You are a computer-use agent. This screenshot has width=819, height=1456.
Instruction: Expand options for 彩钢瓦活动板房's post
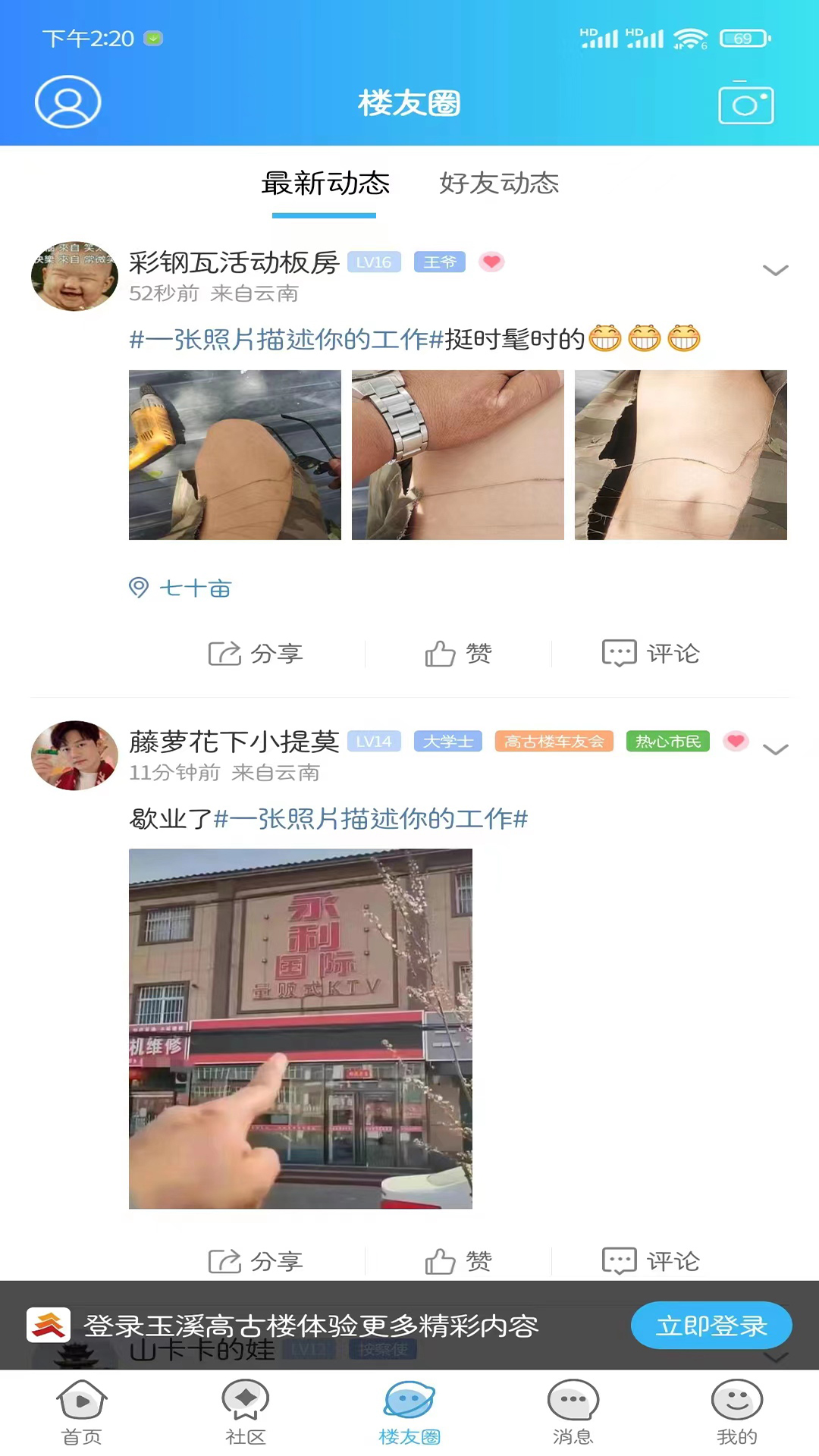[775, 270]
